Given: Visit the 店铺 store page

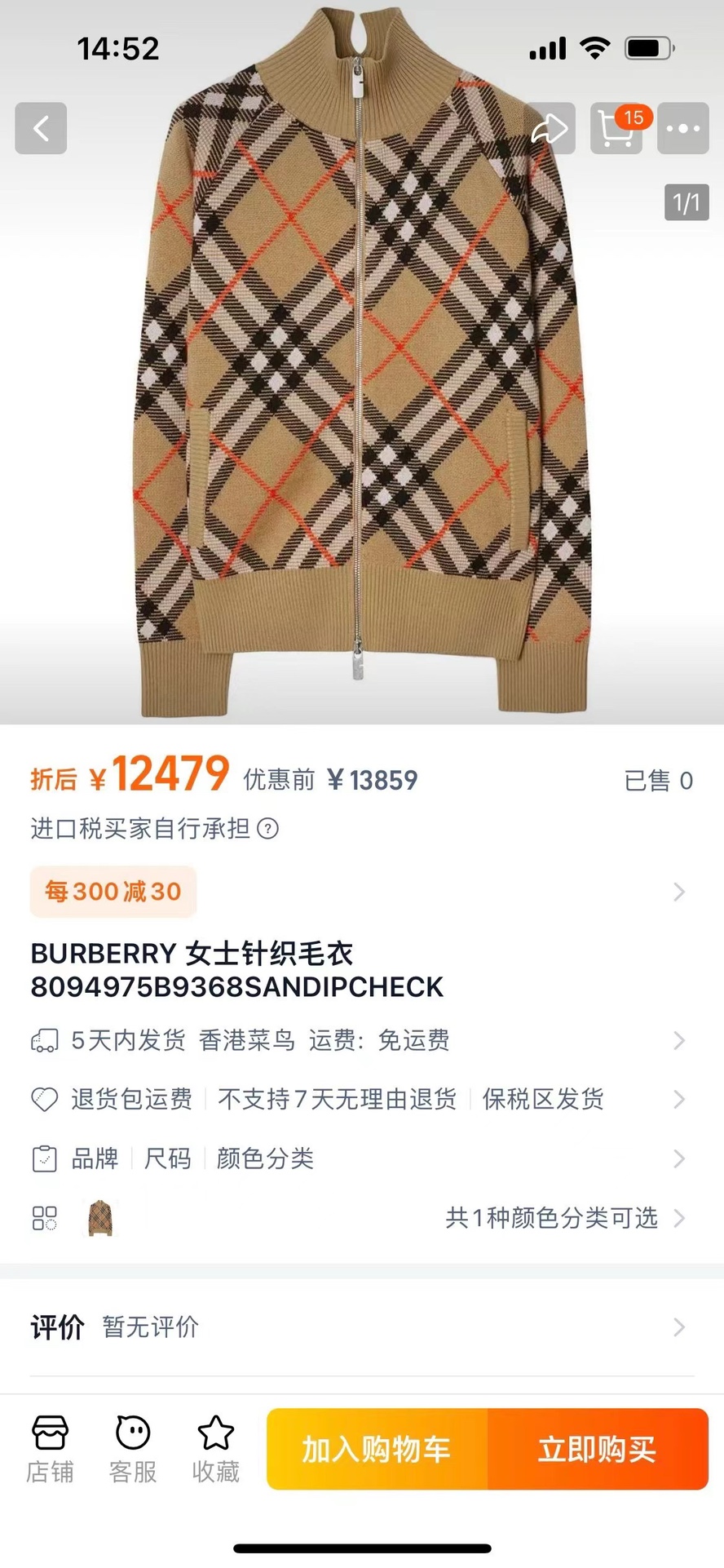Looking at the screenshot, I should (50, 1450).
